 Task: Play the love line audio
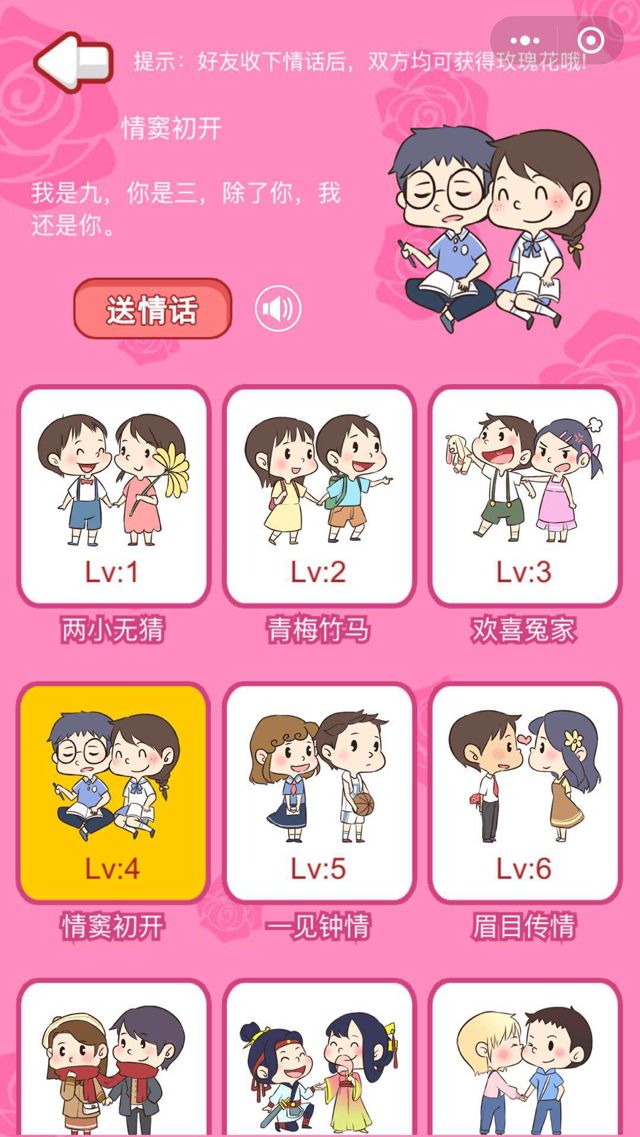278,309
